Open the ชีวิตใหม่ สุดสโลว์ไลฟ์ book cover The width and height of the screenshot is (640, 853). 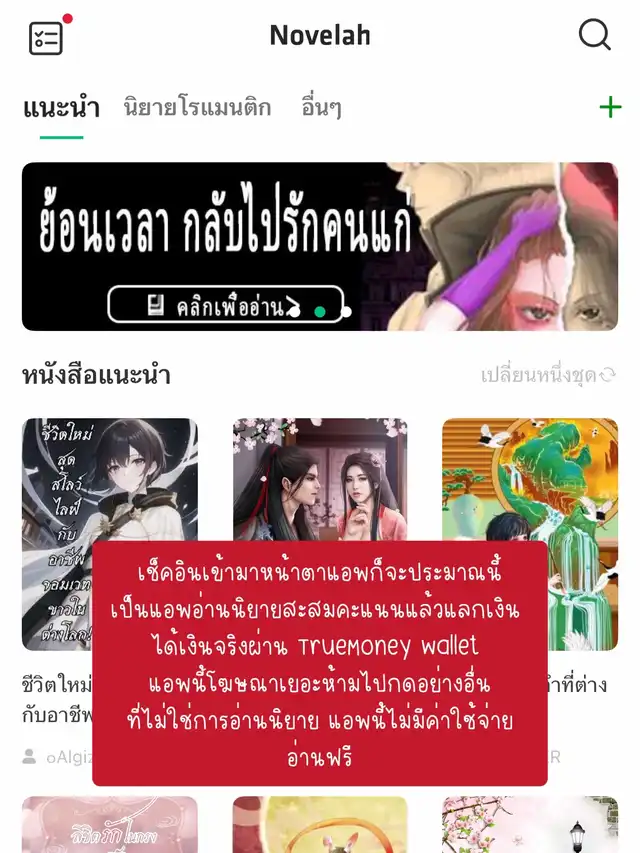pos(110,534)
